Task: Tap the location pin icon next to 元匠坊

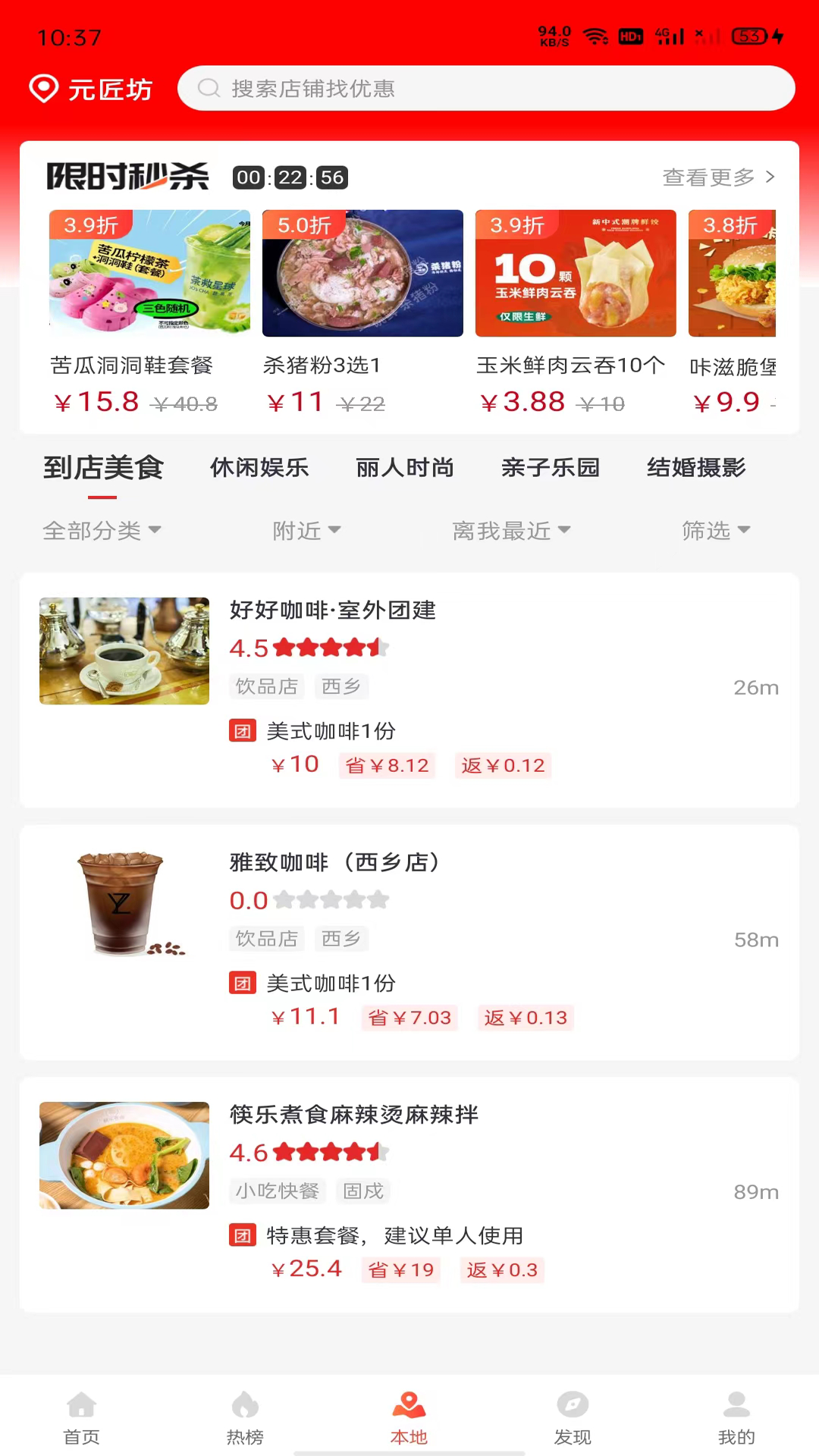Action: (x=43, y=89)
